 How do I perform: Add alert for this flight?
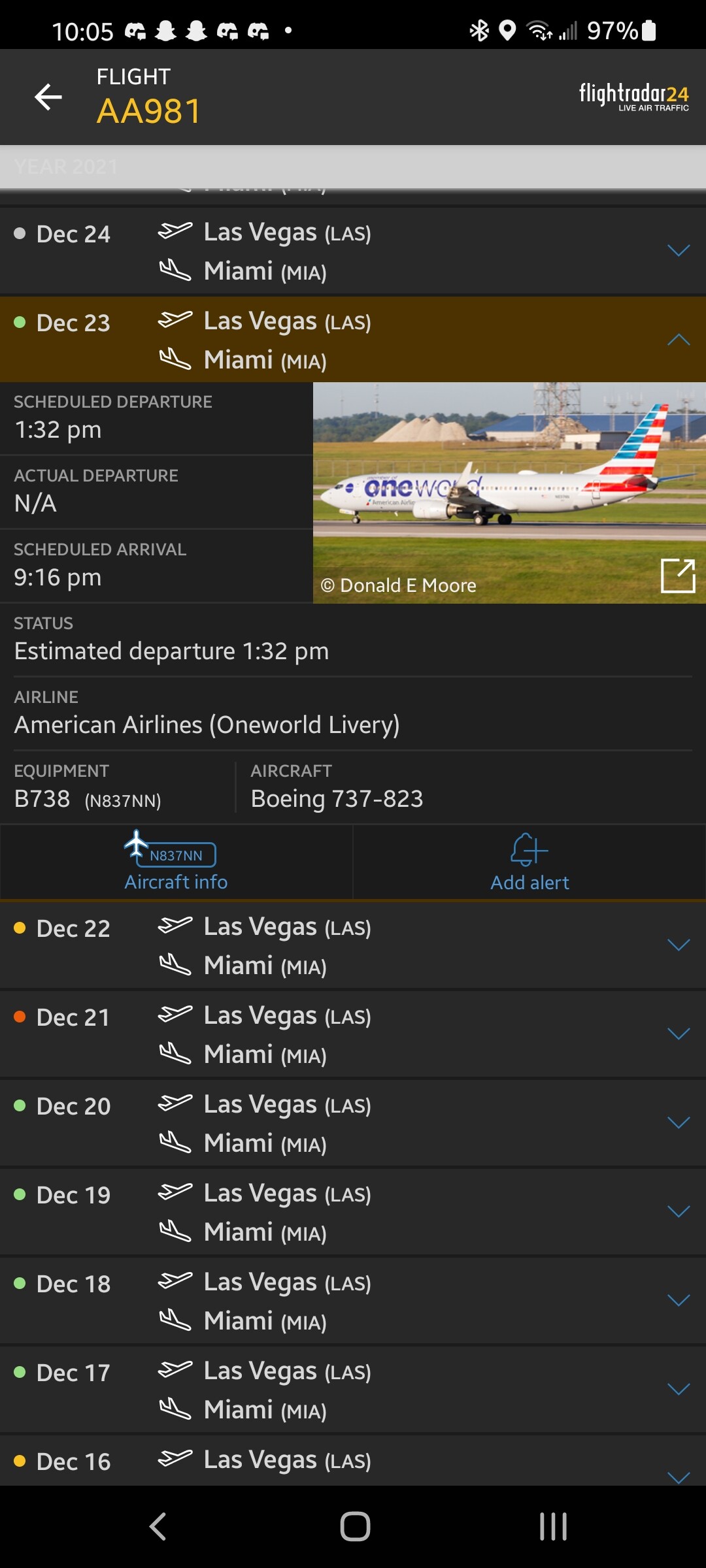coord(529,862)
